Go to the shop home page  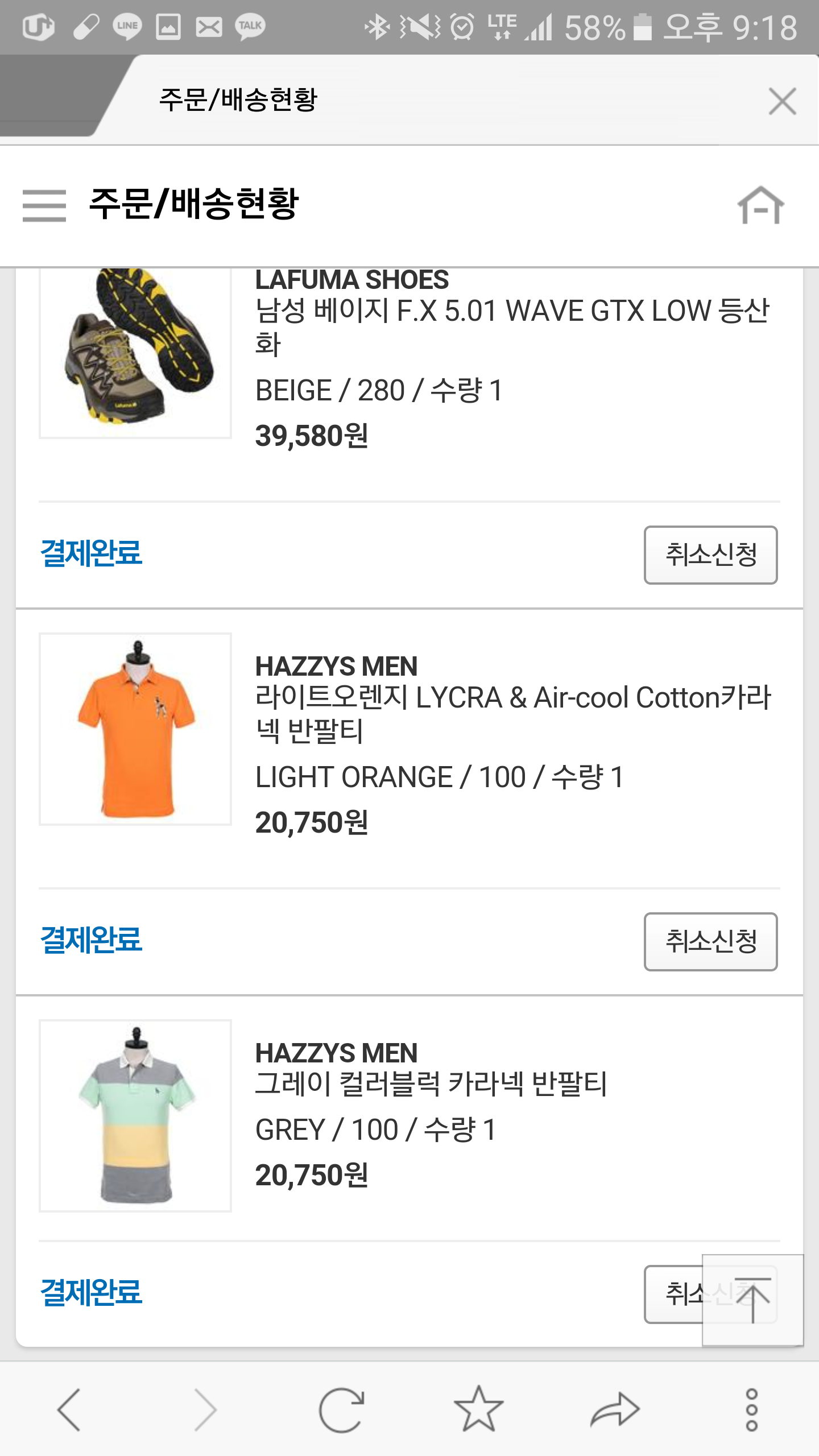click(x=760, y=205)
